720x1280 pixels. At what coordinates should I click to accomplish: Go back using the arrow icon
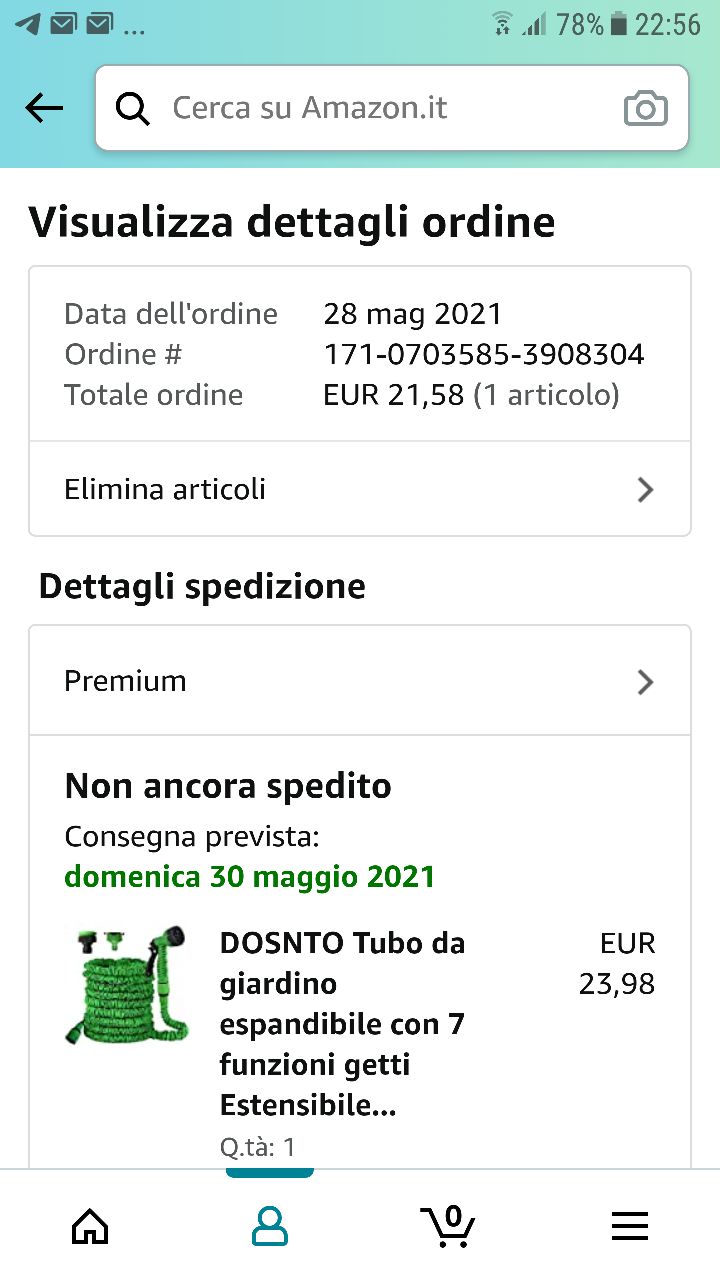tap(44, 108)
